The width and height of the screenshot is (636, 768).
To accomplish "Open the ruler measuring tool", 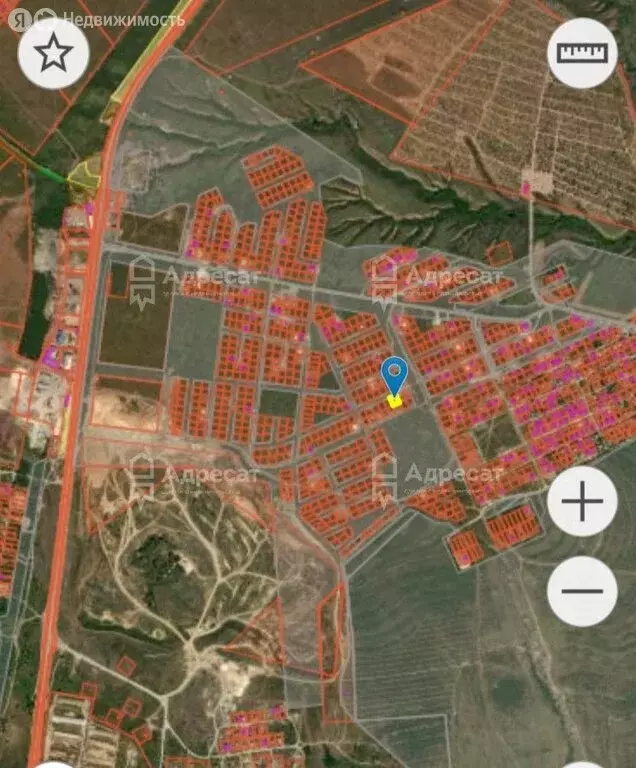I will pos(583,53).
